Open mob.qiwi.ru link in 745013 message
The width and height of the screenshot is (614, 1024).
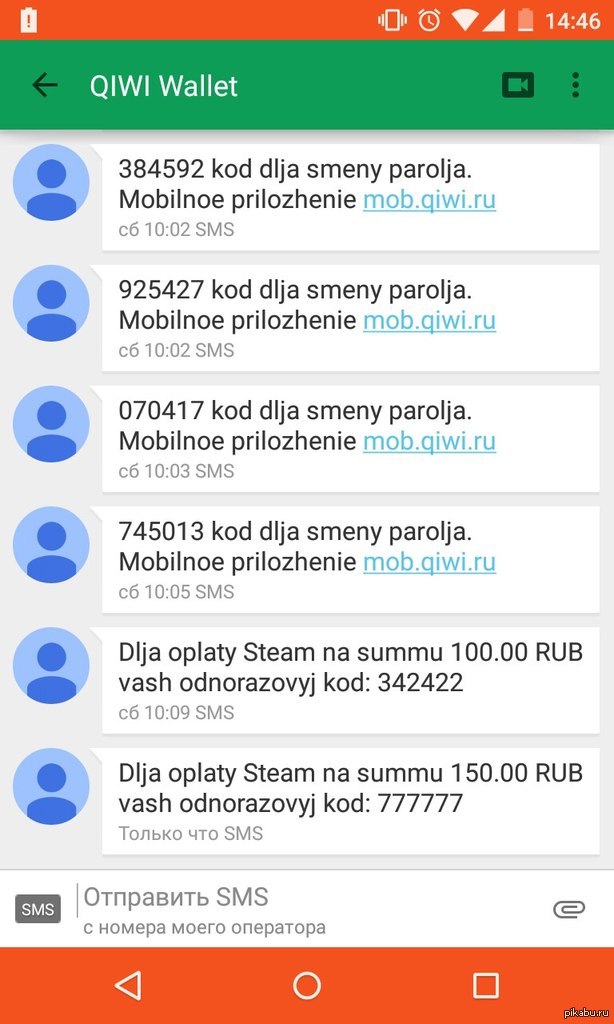pyautogui.click(x=429, y=562)
